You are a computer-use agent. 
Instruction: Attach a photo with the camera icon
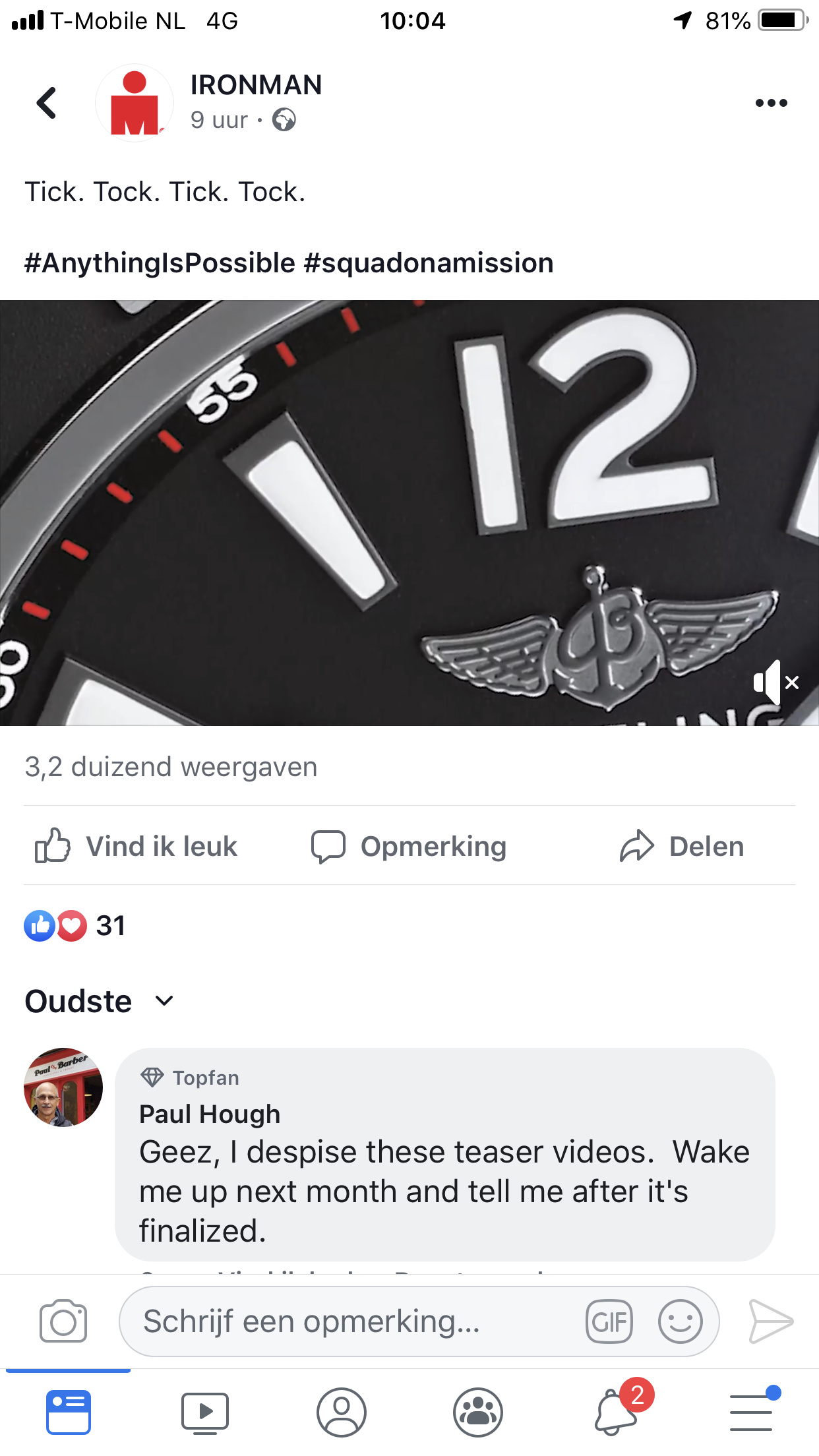pyautogui.click(x=63, y=1321)
